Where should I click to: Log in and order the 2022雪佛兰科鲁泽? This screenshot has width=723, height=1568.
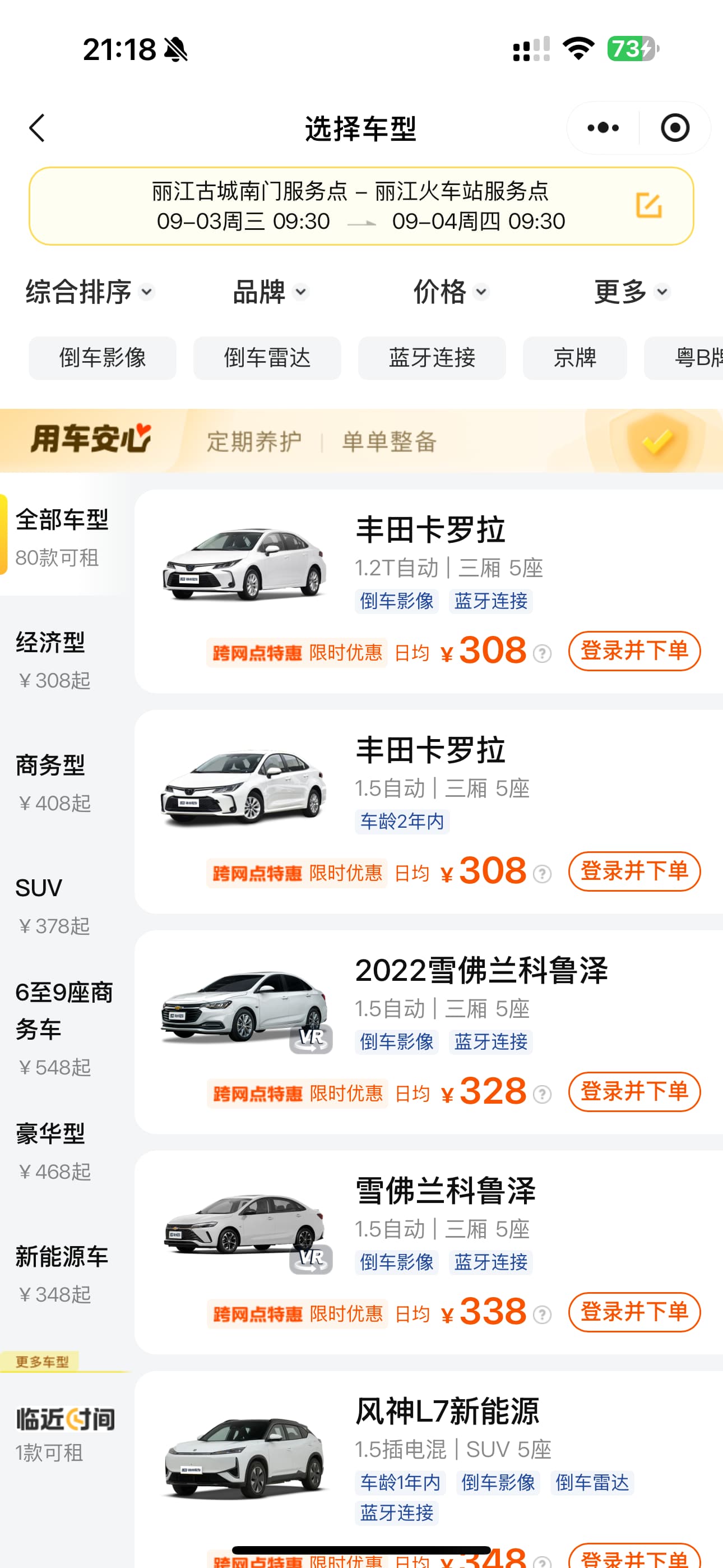coord(633,1092)
